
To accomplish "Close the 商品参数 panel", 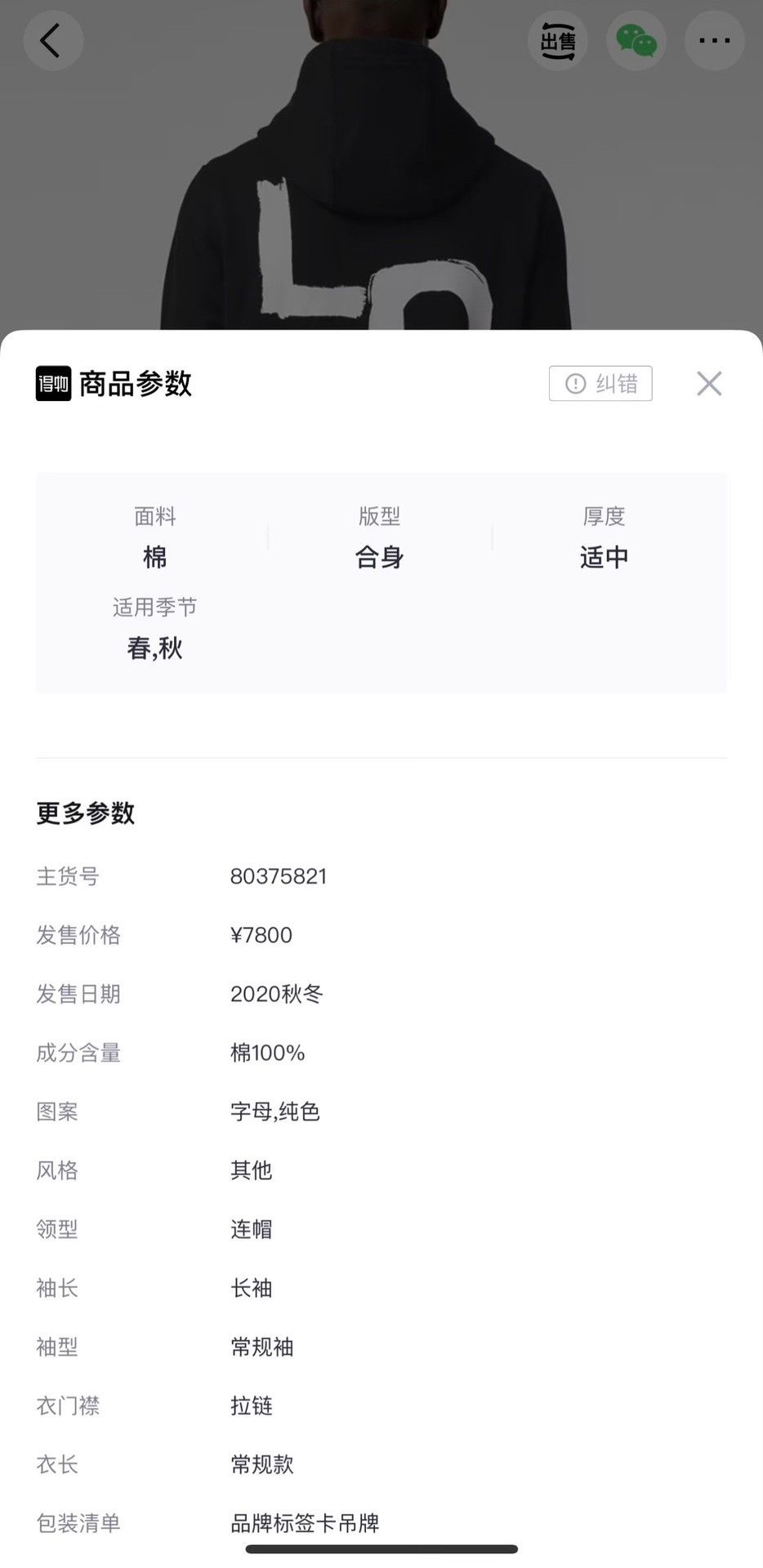I will [x=709, y=383].
